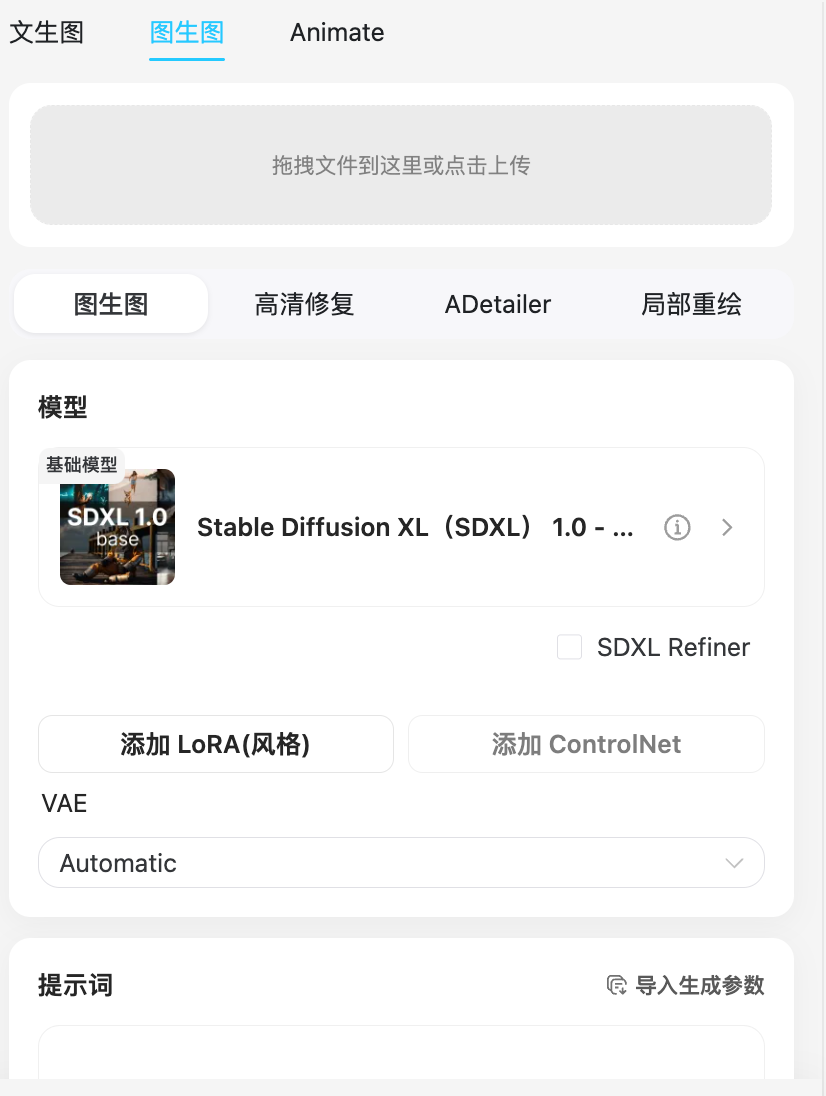The width and height of the screenshot is (826, 1096).
Task: Click the VAE dropdown chevron arrow
Action: [733, 862]
